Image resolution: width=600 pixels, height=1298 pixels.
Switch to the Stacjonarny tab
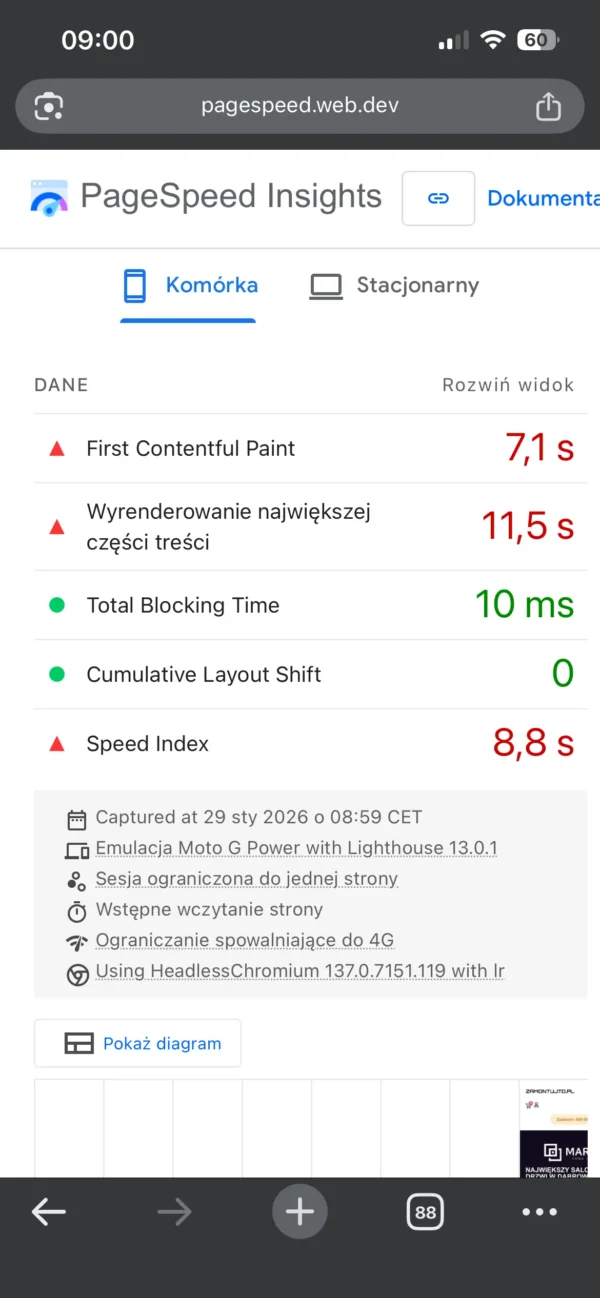(x=394, y=286)
